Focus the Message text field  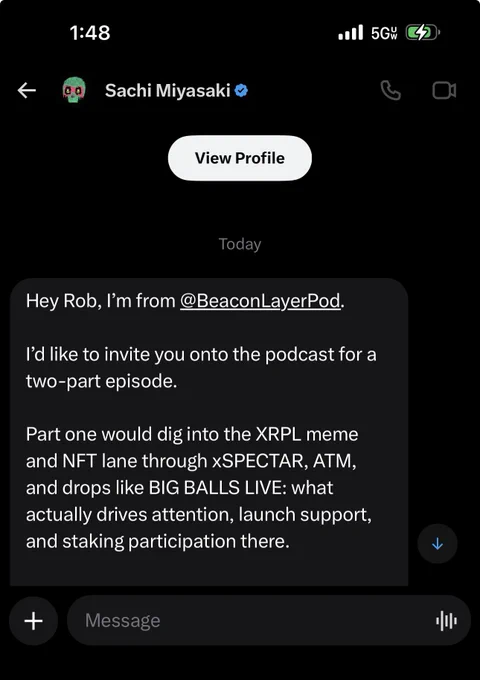(x=249, y=621)
